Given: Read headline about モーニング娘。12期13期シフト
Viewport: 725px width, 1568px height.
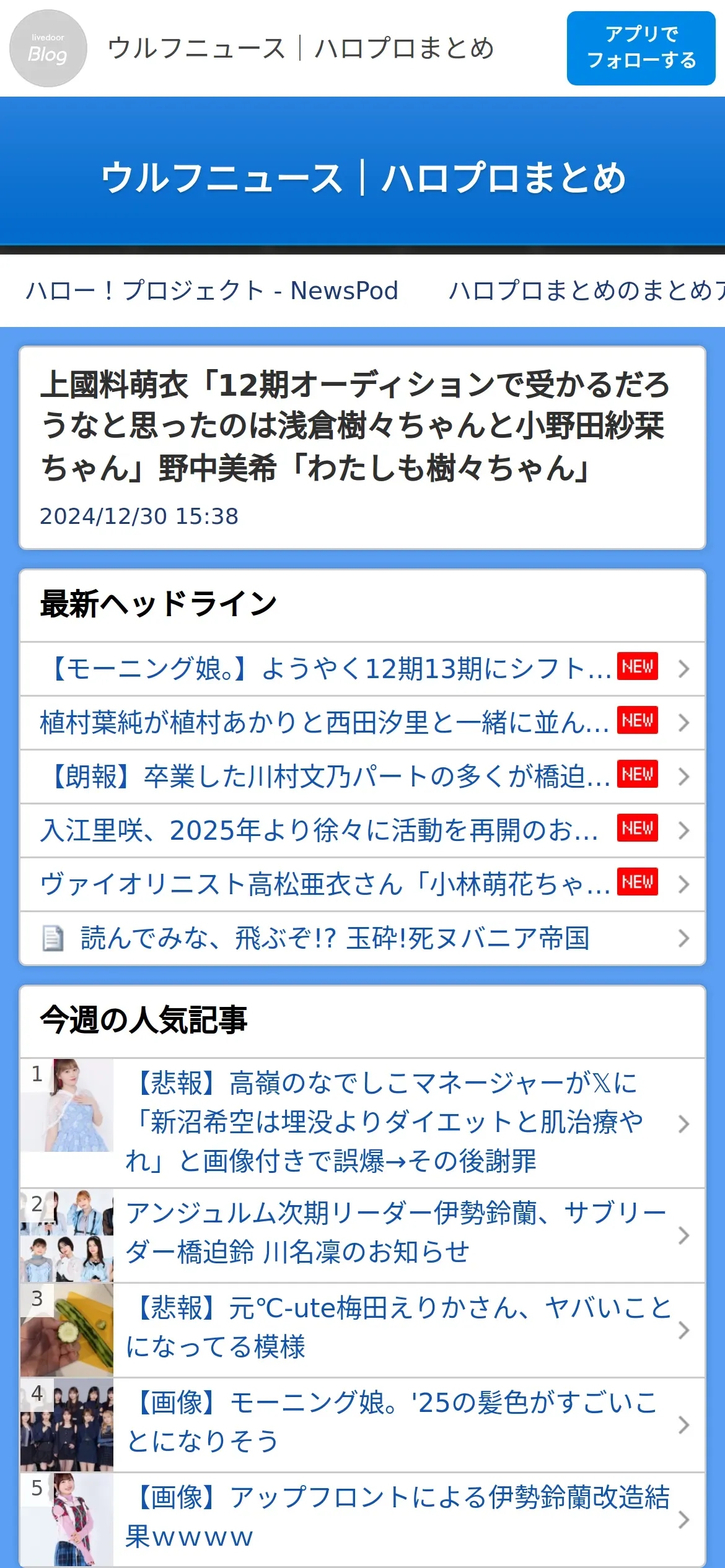Looking at the screenshot, I should [362, 669].
